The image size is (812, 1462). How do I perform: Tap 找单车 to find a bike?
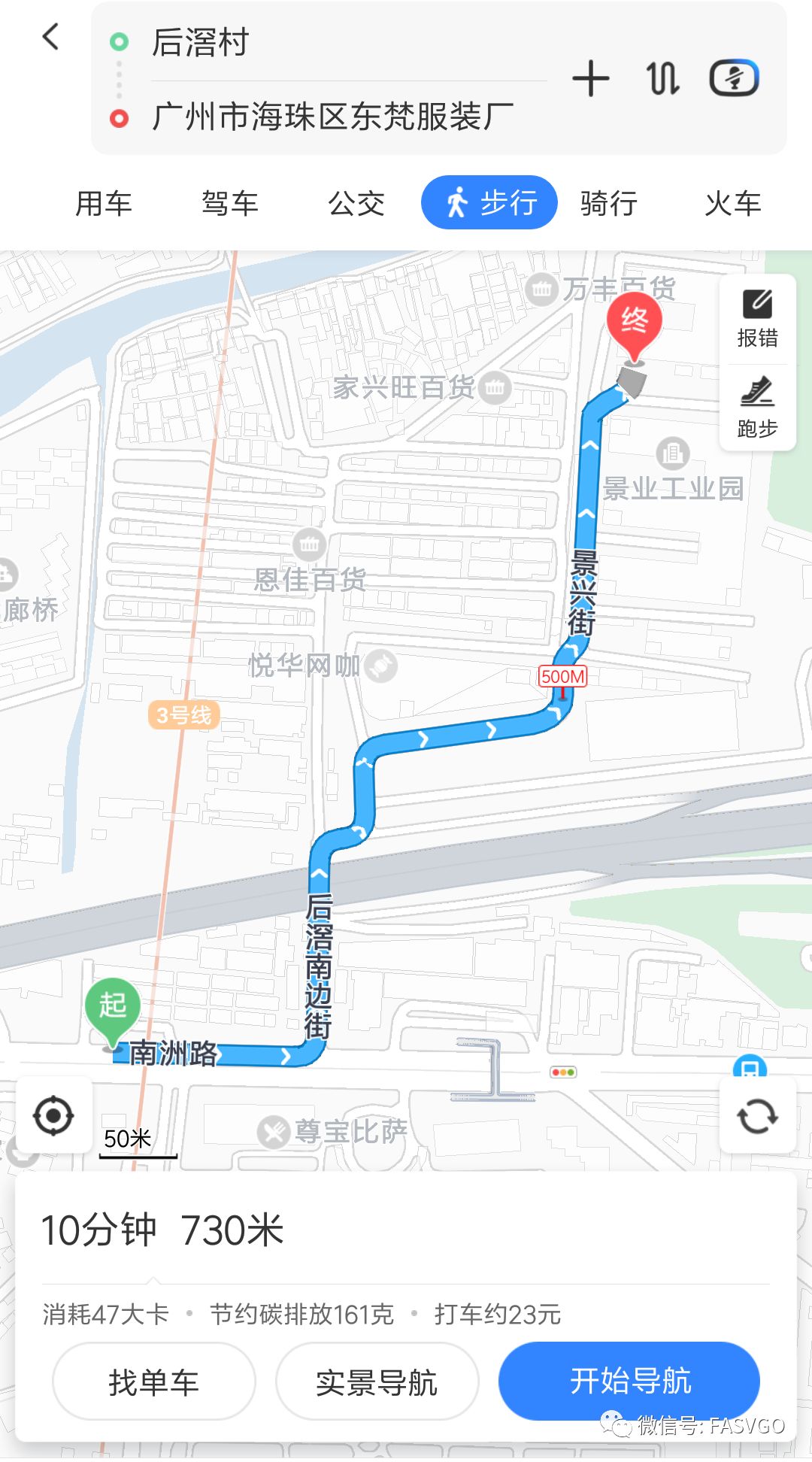(153, 1382)
